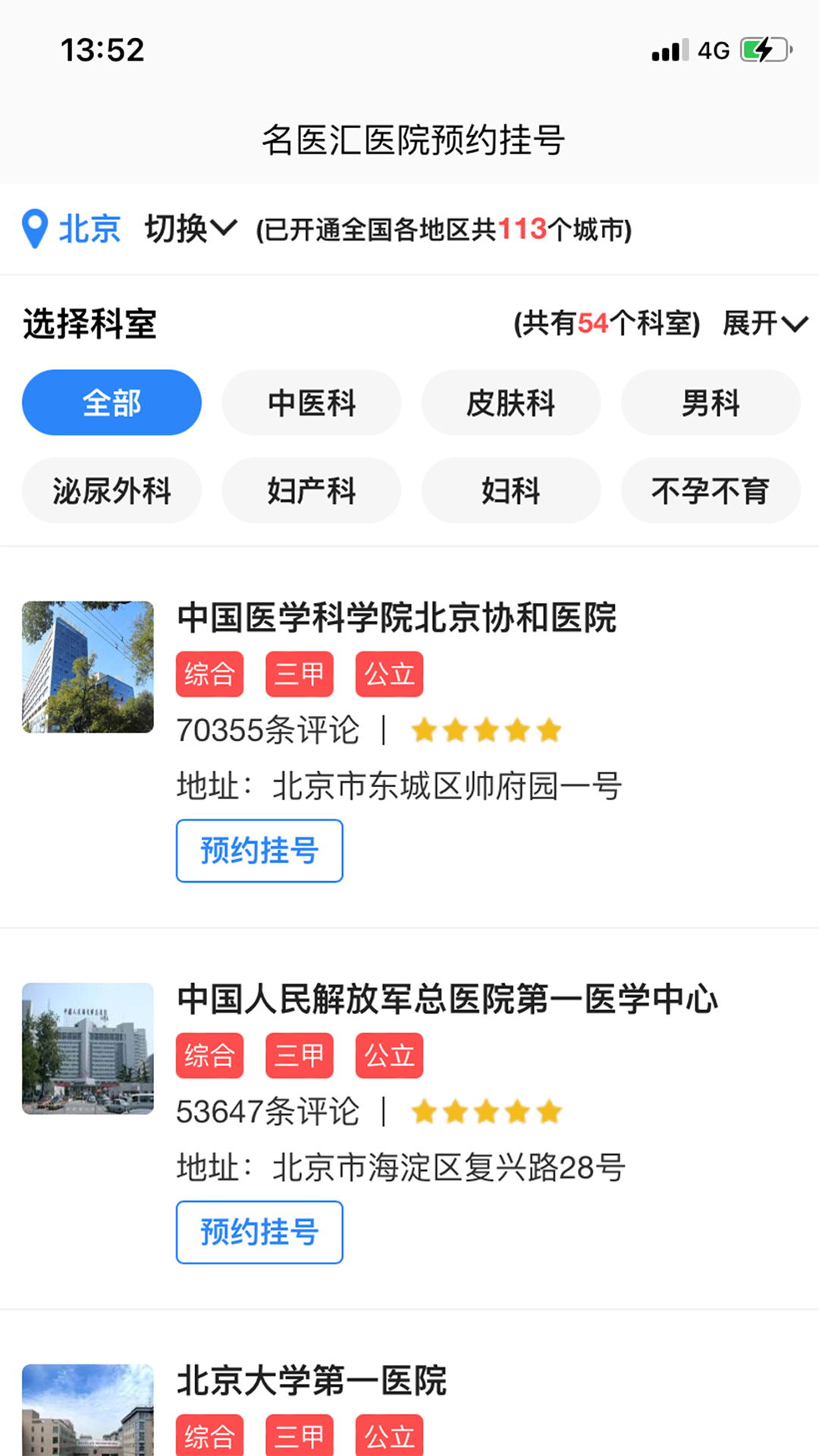Select the 全部 department tab
The image size is (819, 1456).
[x=111, y=403]
